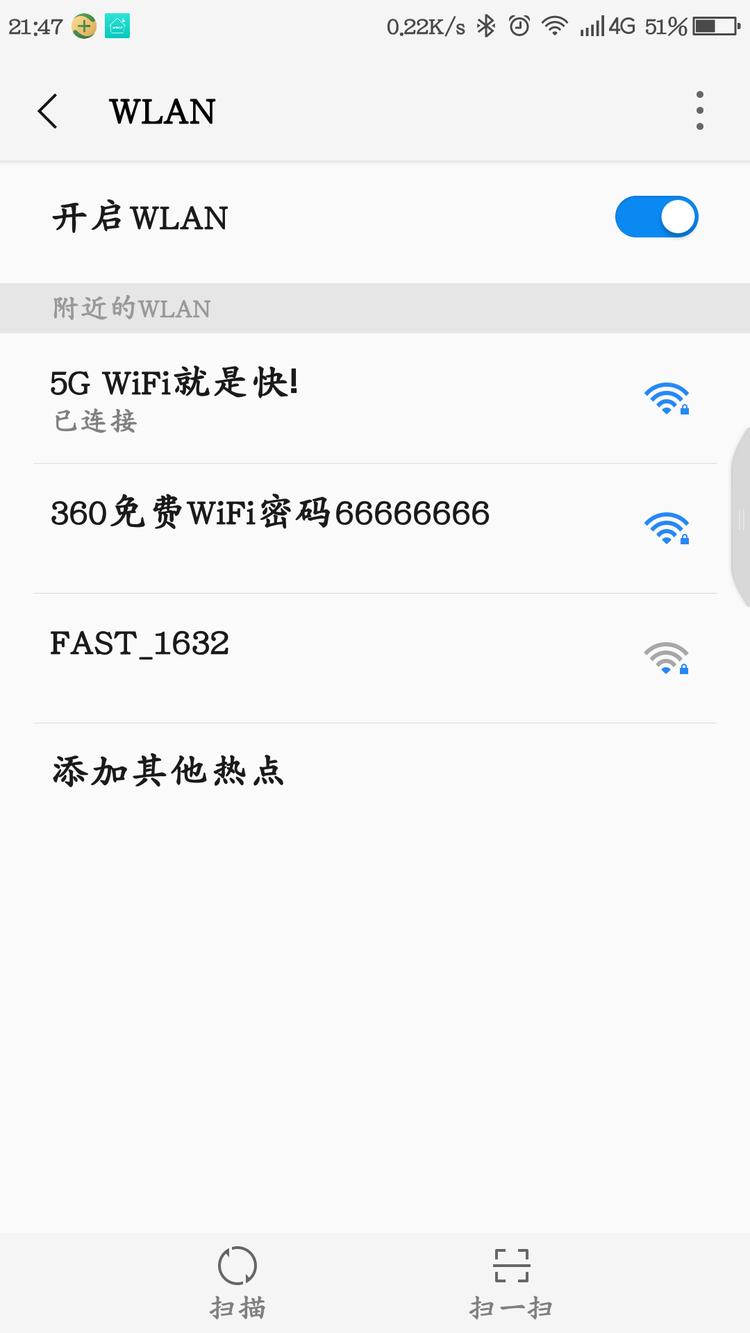The height and width of the screenshot is (1333, 750).
Task: Tap the signal icon for FAST_1632
Action: coord(668,658)
